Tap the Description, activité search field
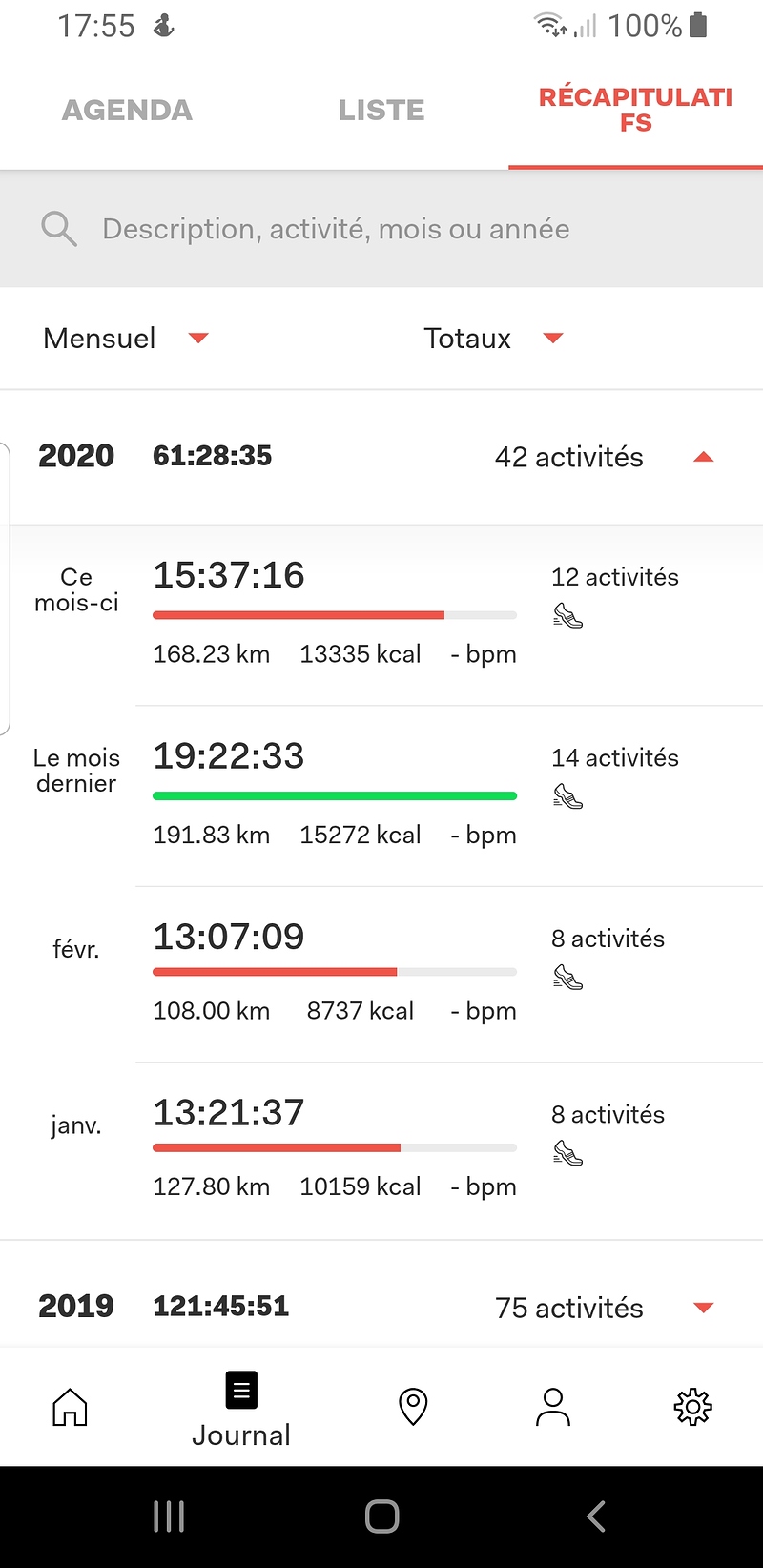763x1568 pixels. coord(334,229)
